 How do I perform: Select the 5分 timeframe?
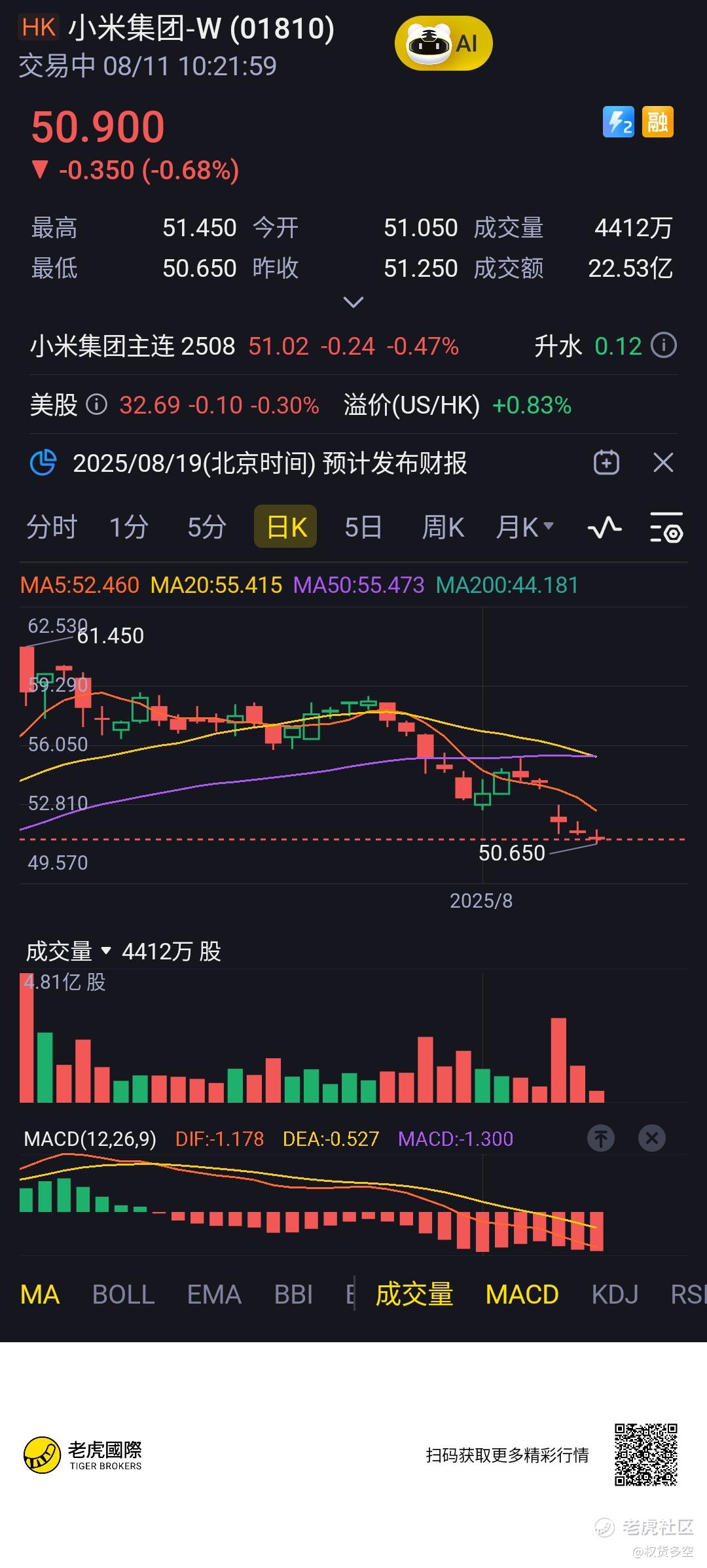pos(207,527)
